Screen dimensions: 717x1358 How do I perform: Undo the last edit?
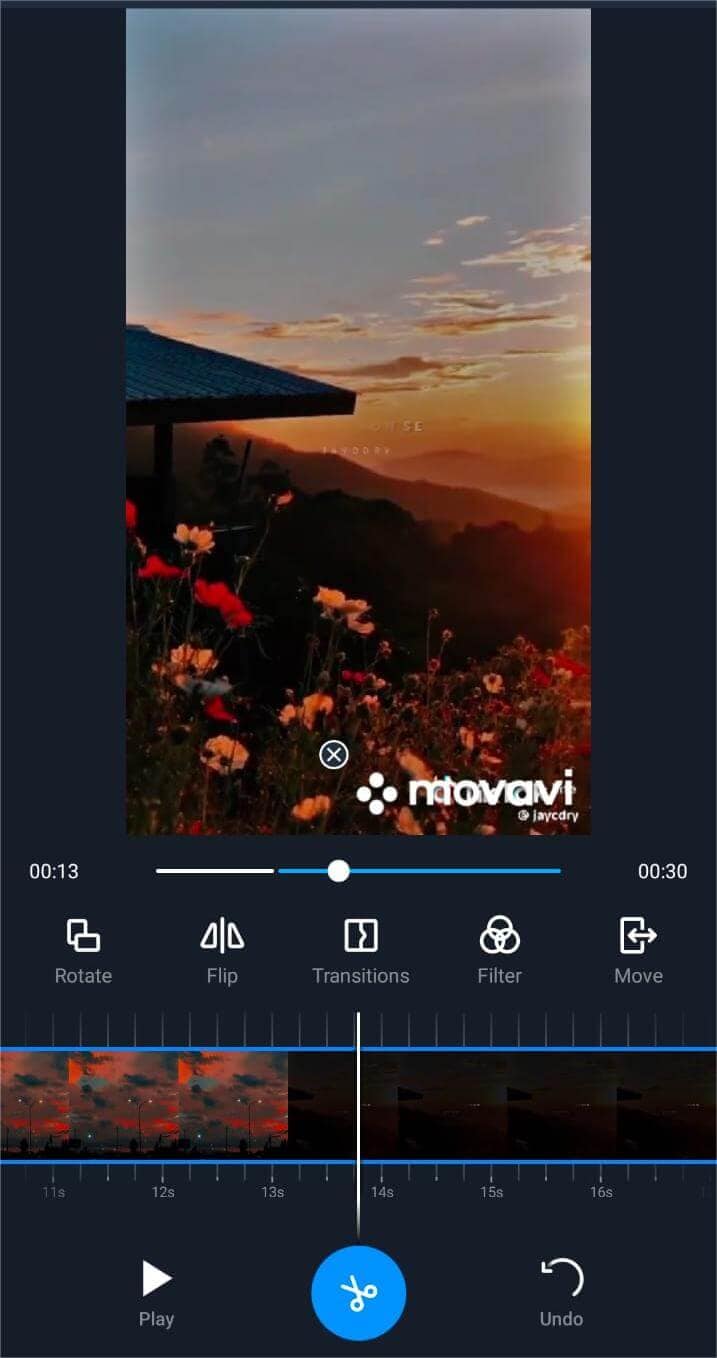point(561,1292)
